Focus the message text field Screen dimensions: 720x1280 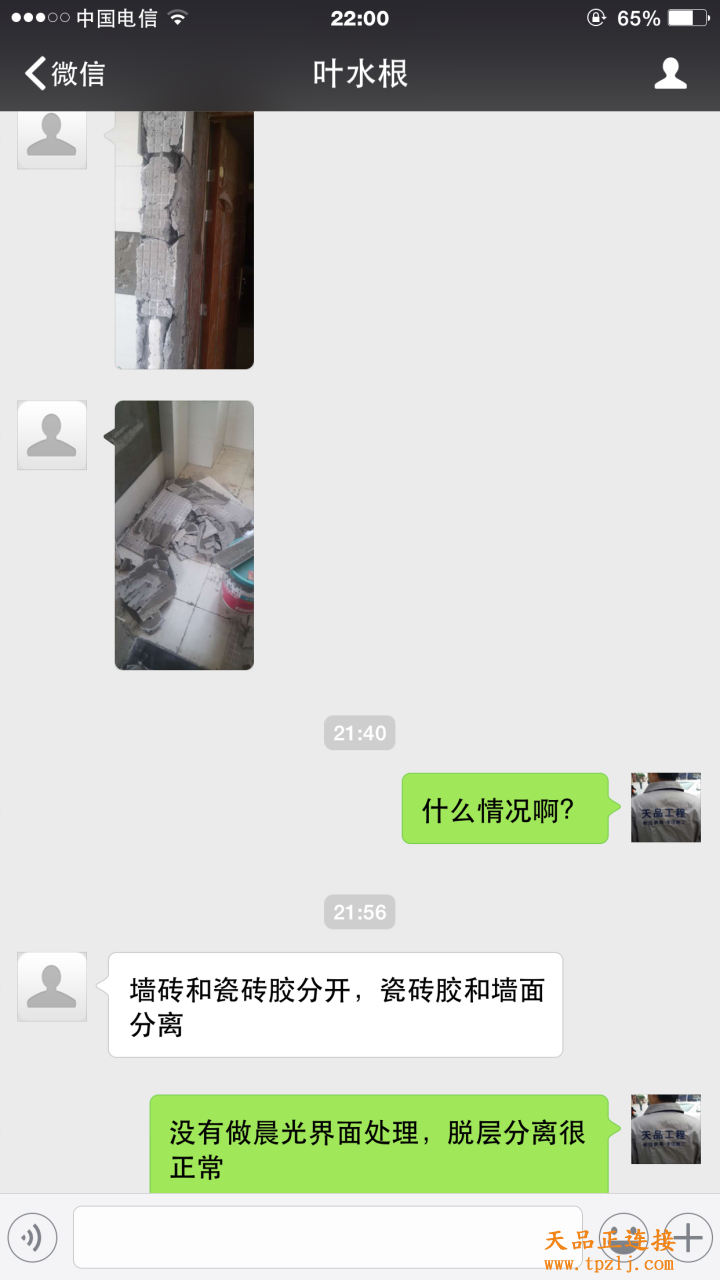point(327,1238)
